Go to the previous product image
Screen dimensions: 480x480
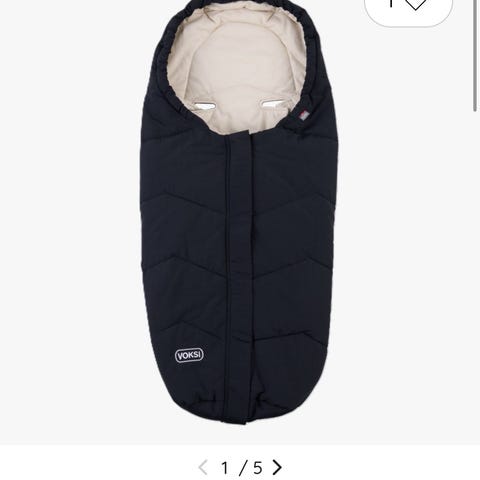pos(203,467)
